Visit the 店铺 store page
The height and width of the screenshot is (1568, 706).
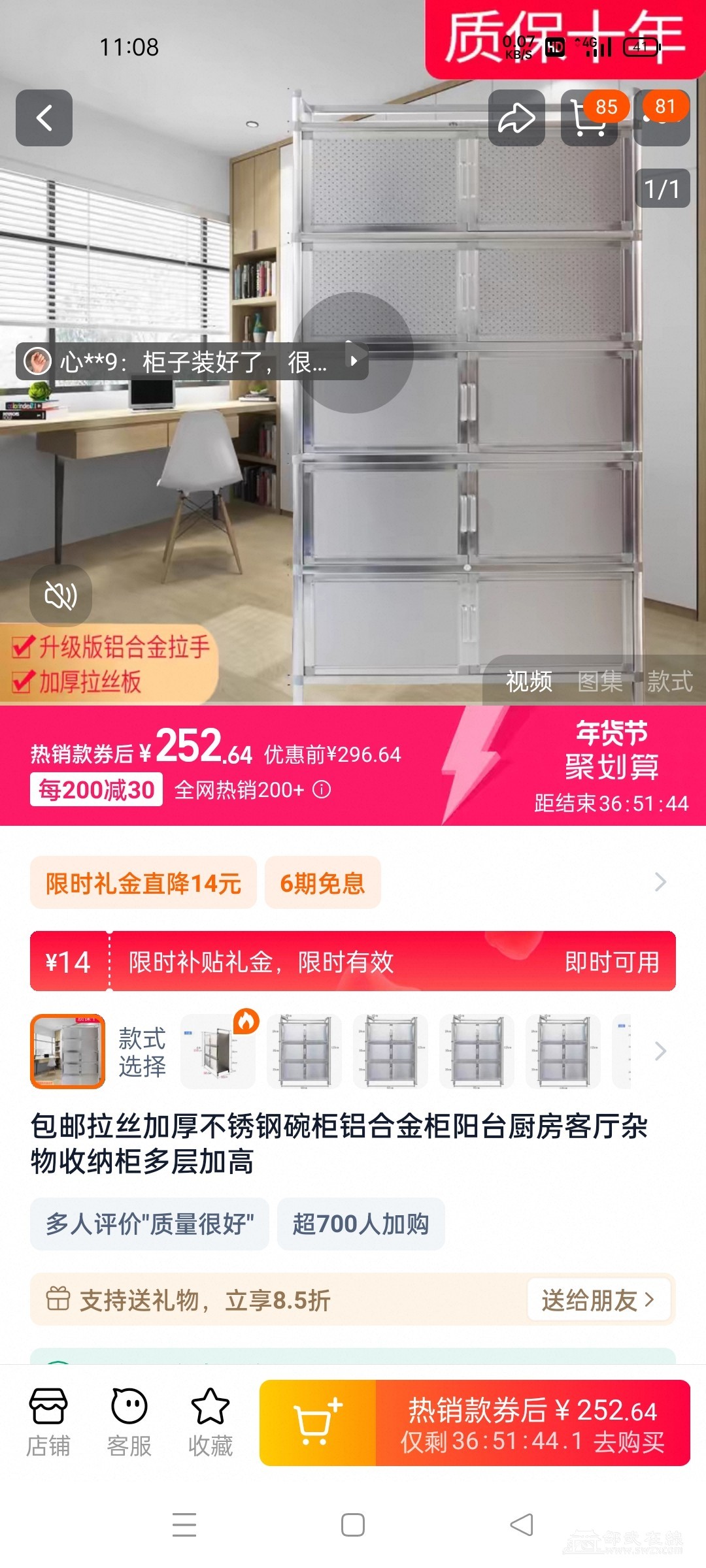(x=48, y=1422)
